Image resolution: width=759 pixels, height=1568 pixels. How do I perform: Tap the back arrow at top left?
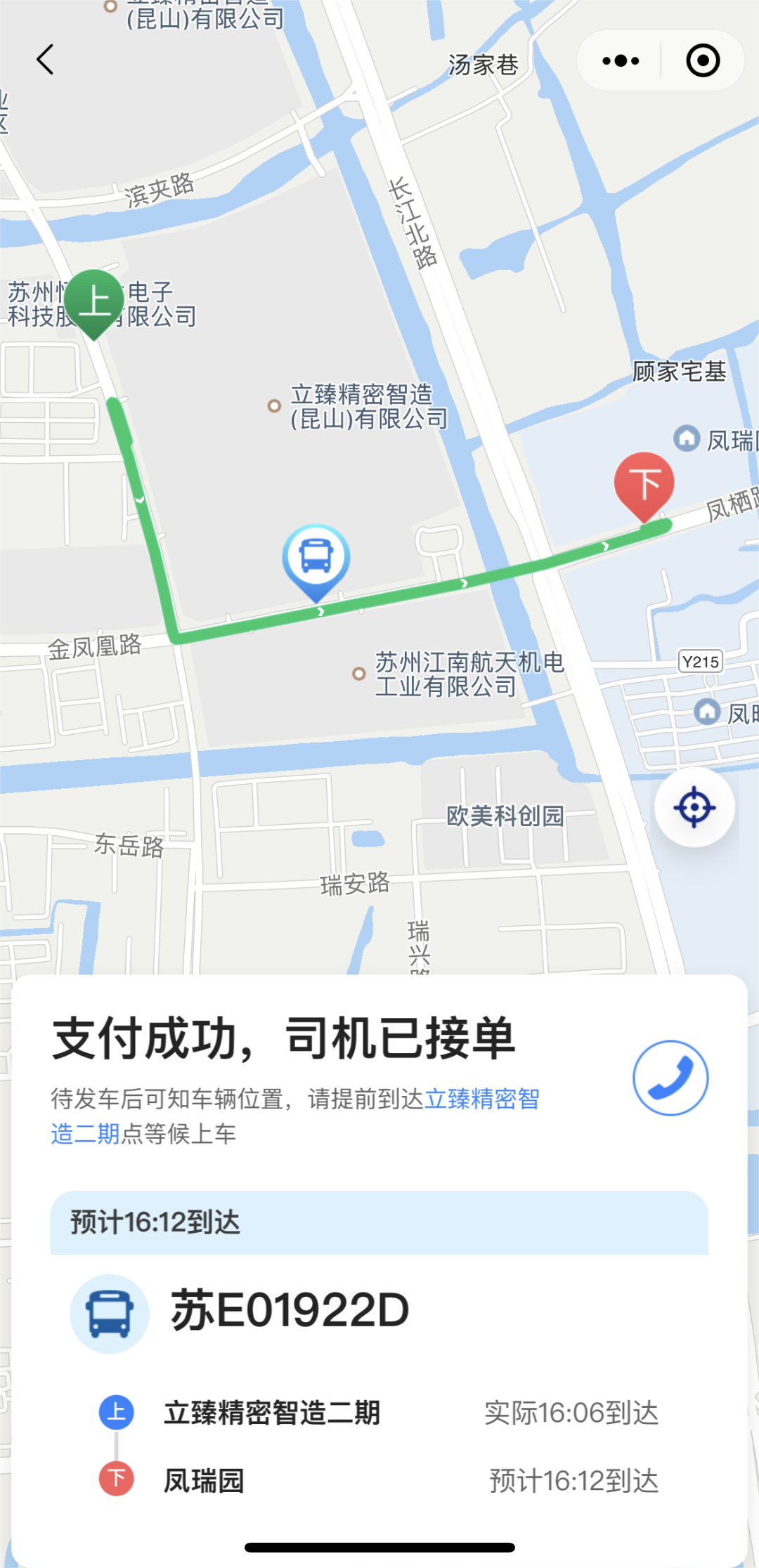coord(45,60)
